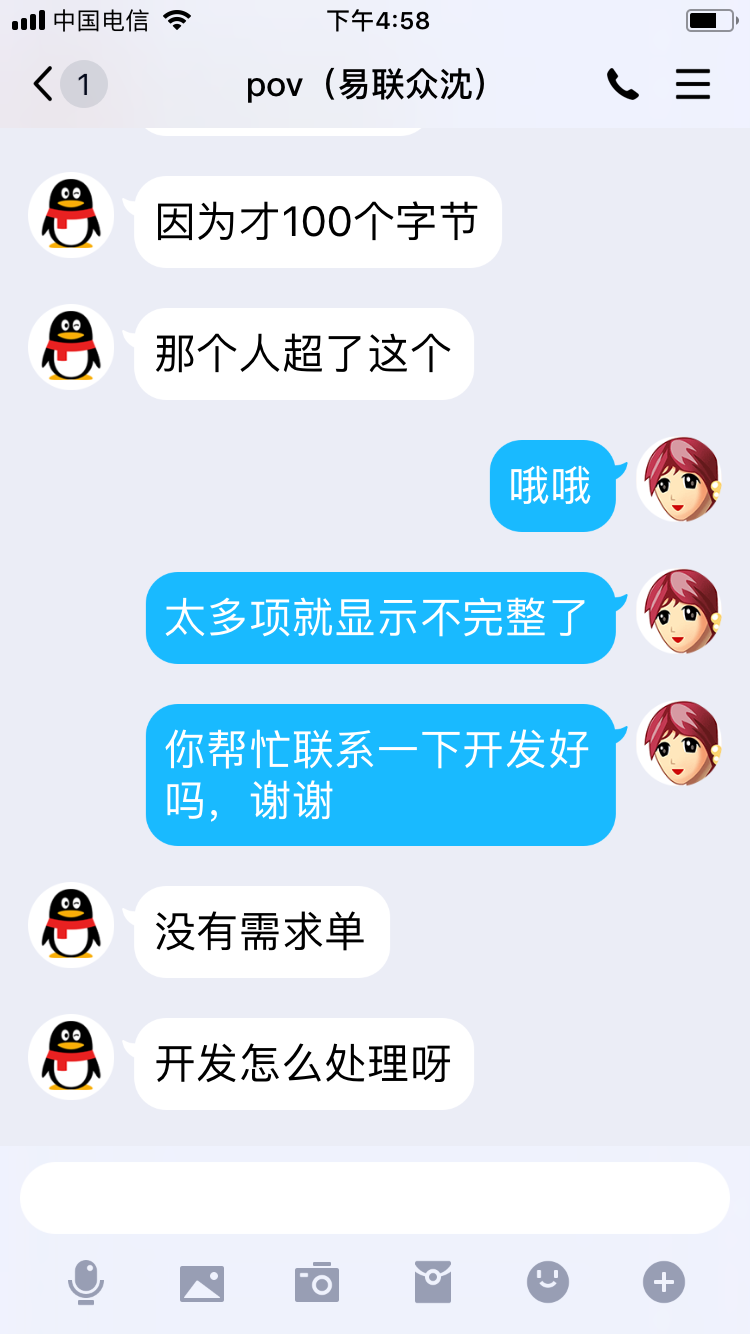
Task: View the penguin avatar profile beside 没有需求单
Action: pyautogui.click(x=71, y=926)
